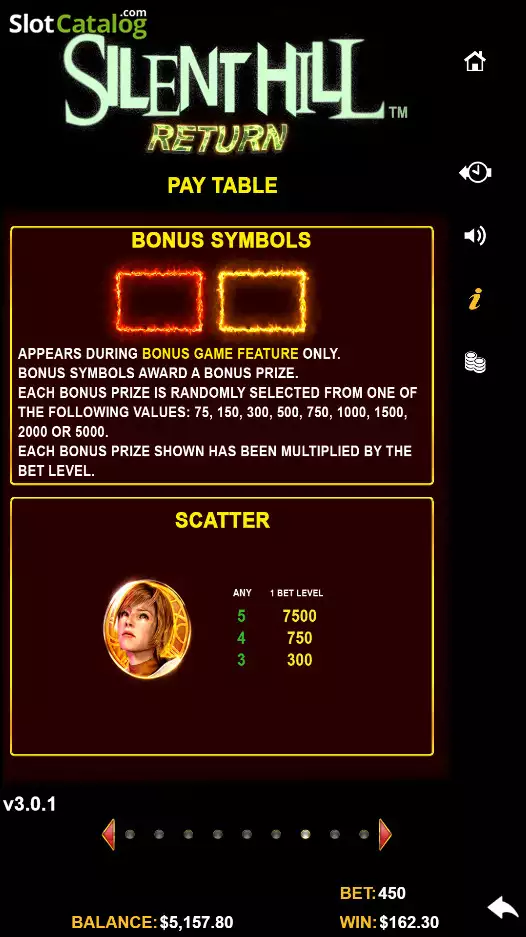Viewport: 526px width, 937px height.
Task: Go to the home screen icon
Action: 475,61
